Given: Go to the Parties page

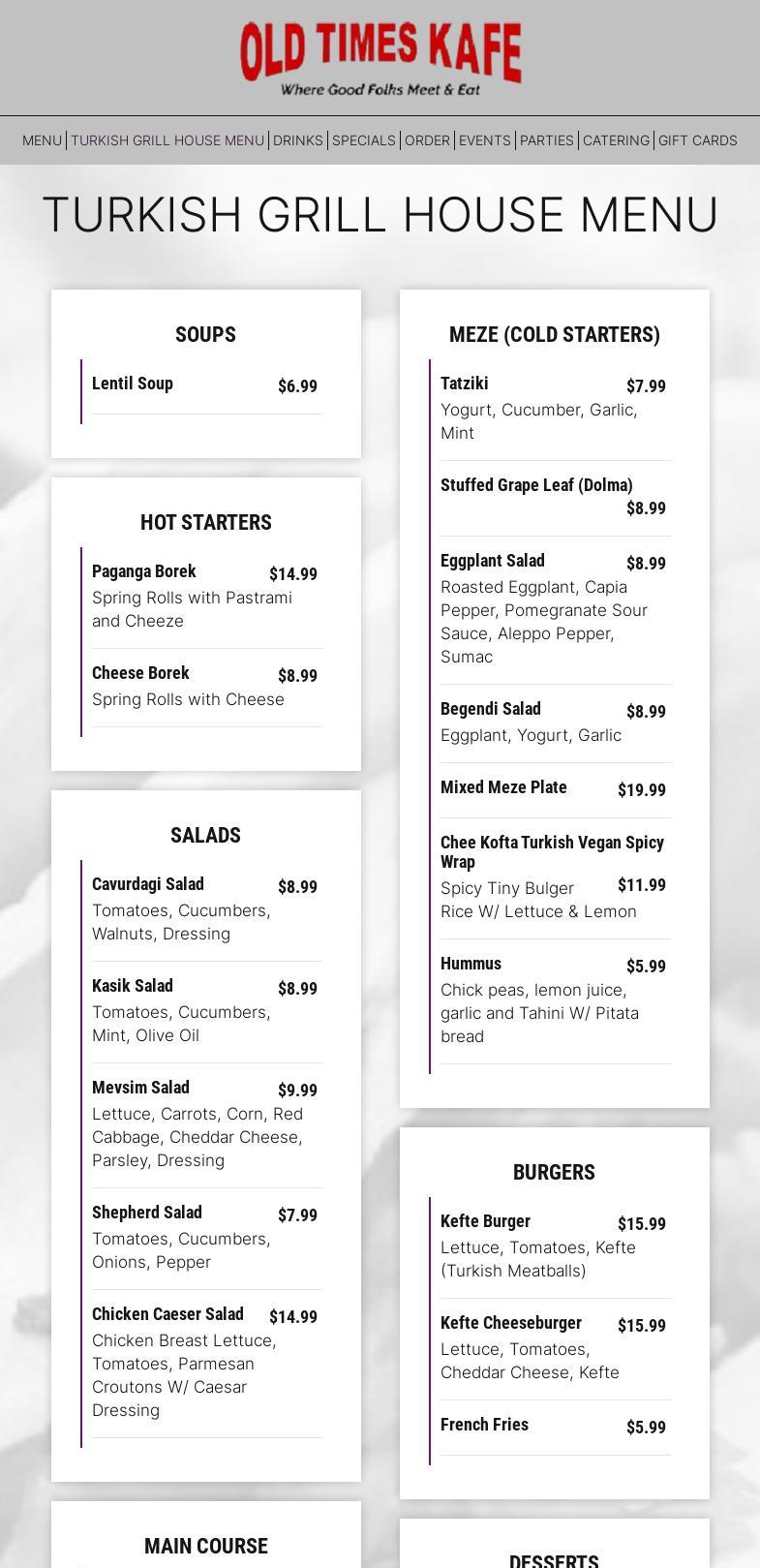Looking at the screenshot, I should click(547, 140).
